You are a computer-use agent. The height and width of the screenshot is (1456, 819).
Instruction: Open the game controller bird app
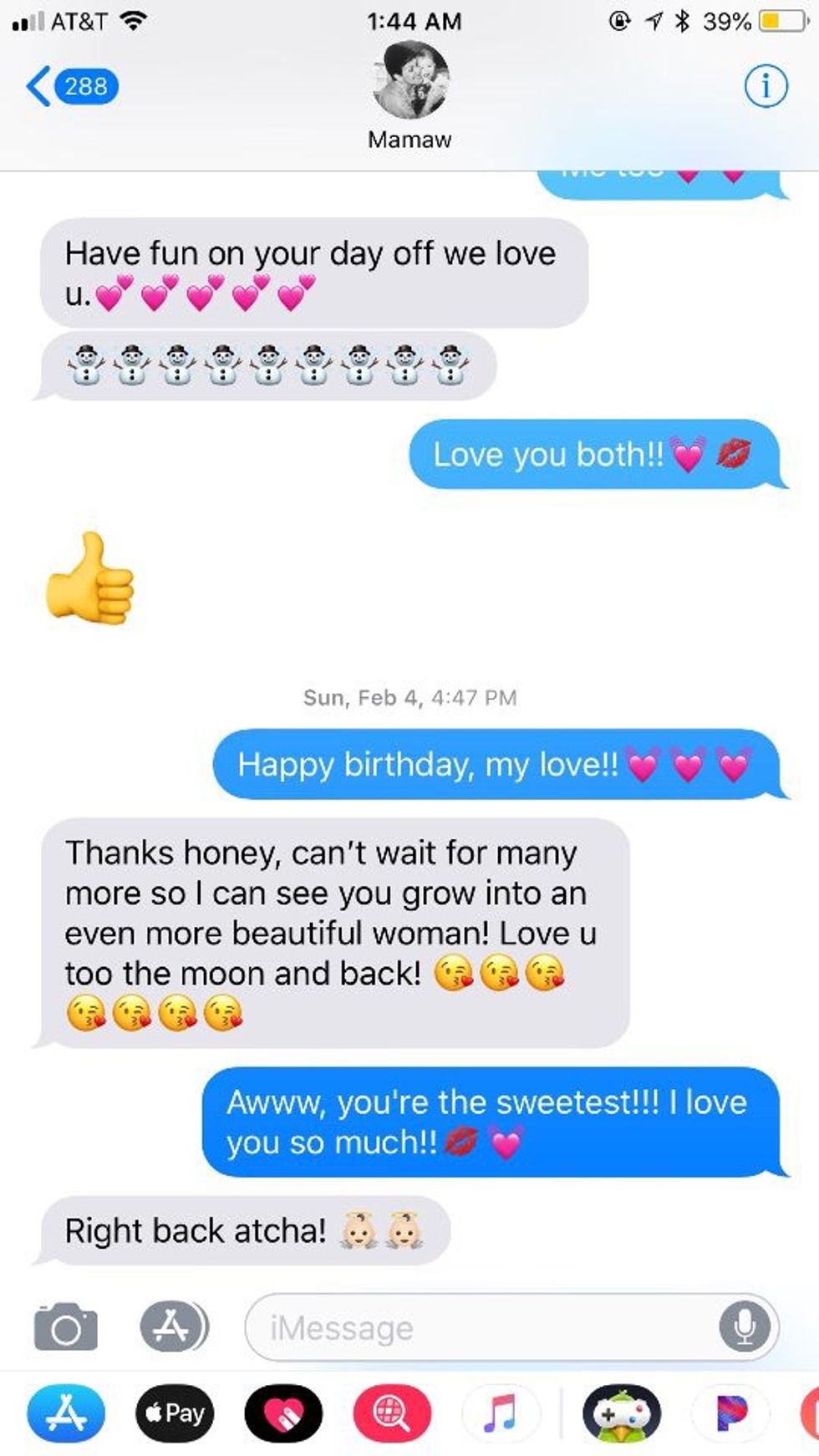(622, 1413)
